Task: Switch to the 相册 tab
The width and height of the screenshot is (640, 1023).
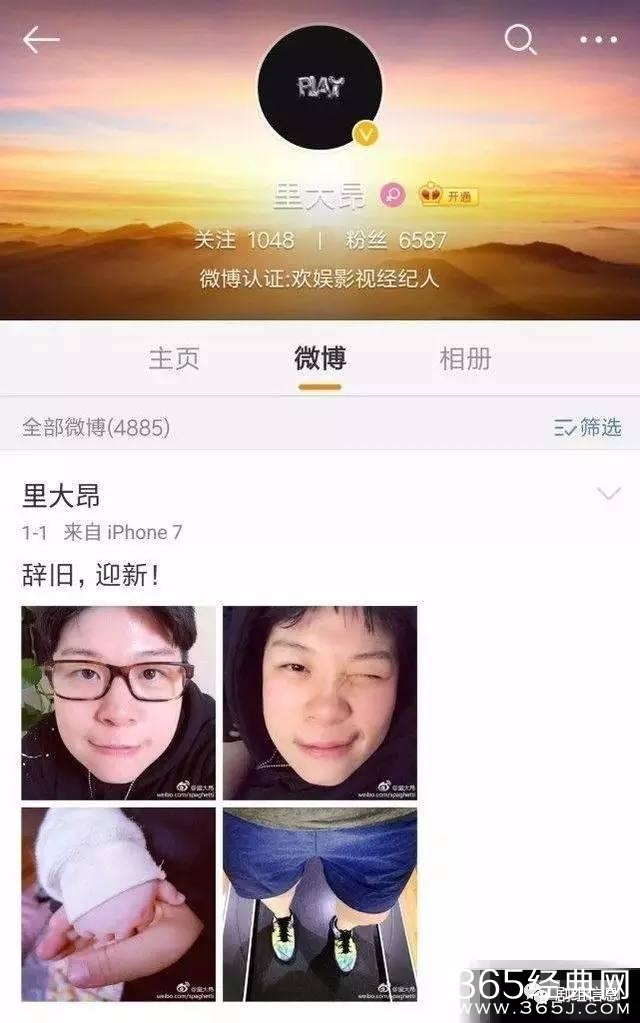Action: point(465,359)
